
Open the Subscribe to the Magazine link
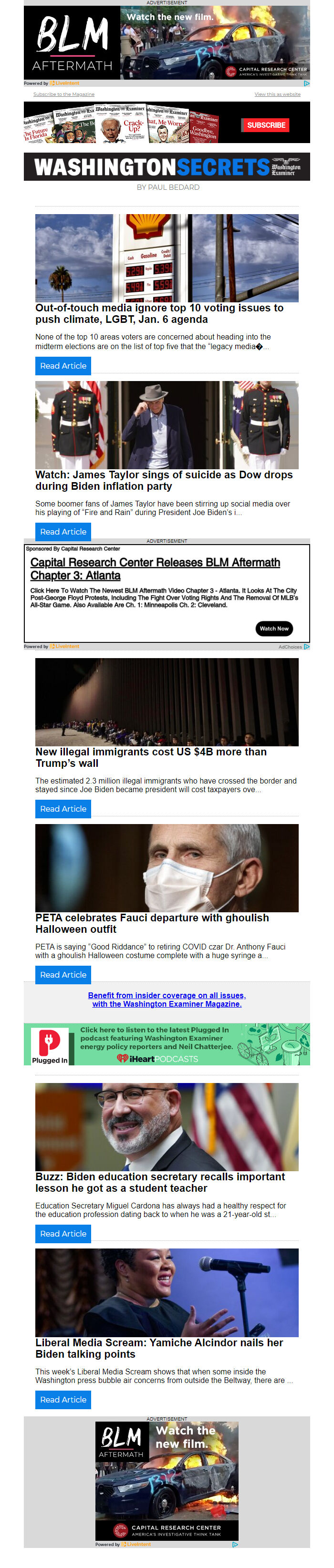tap(63, 94)
